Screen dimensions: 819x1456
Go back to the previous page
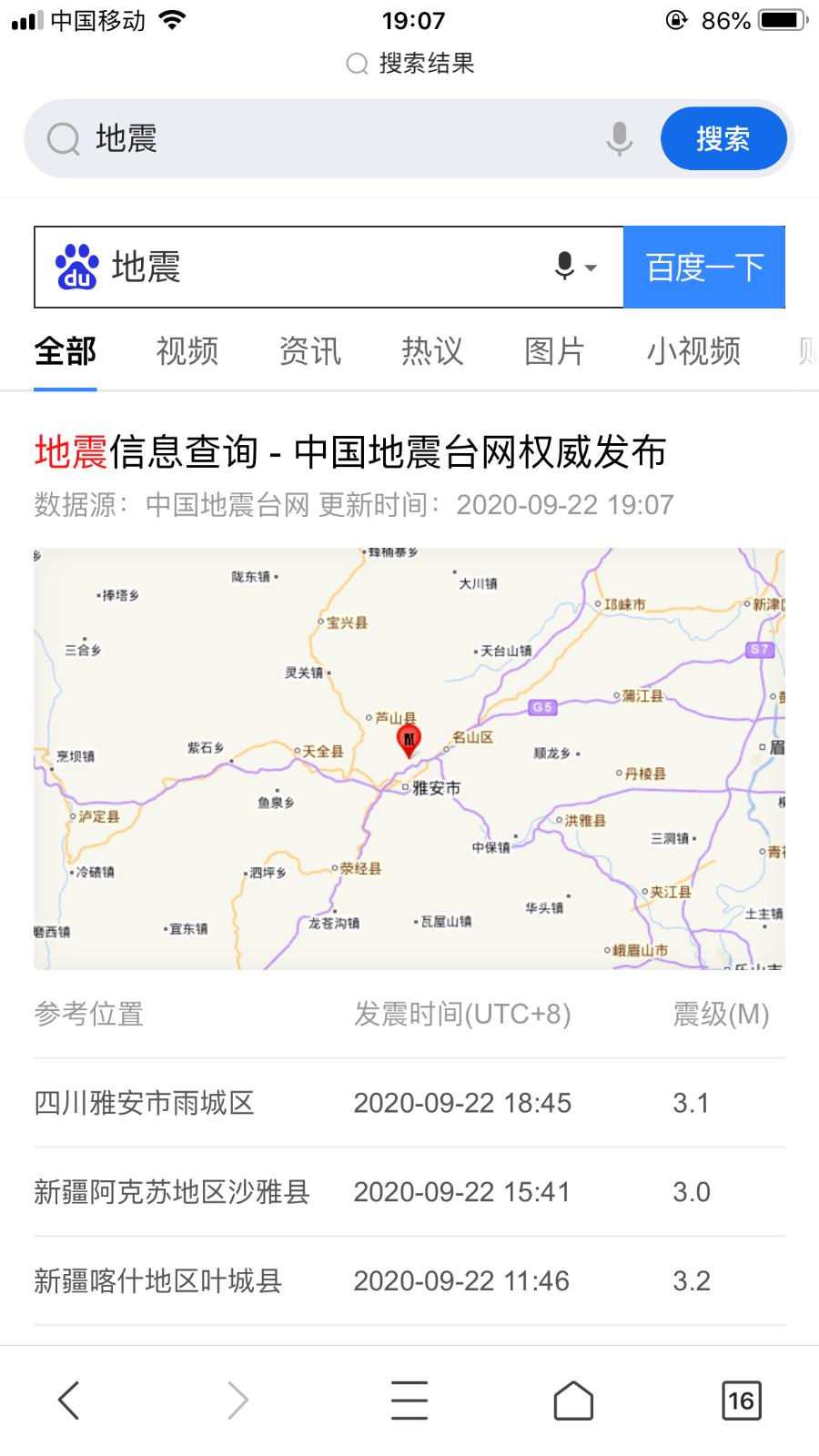69,1400
